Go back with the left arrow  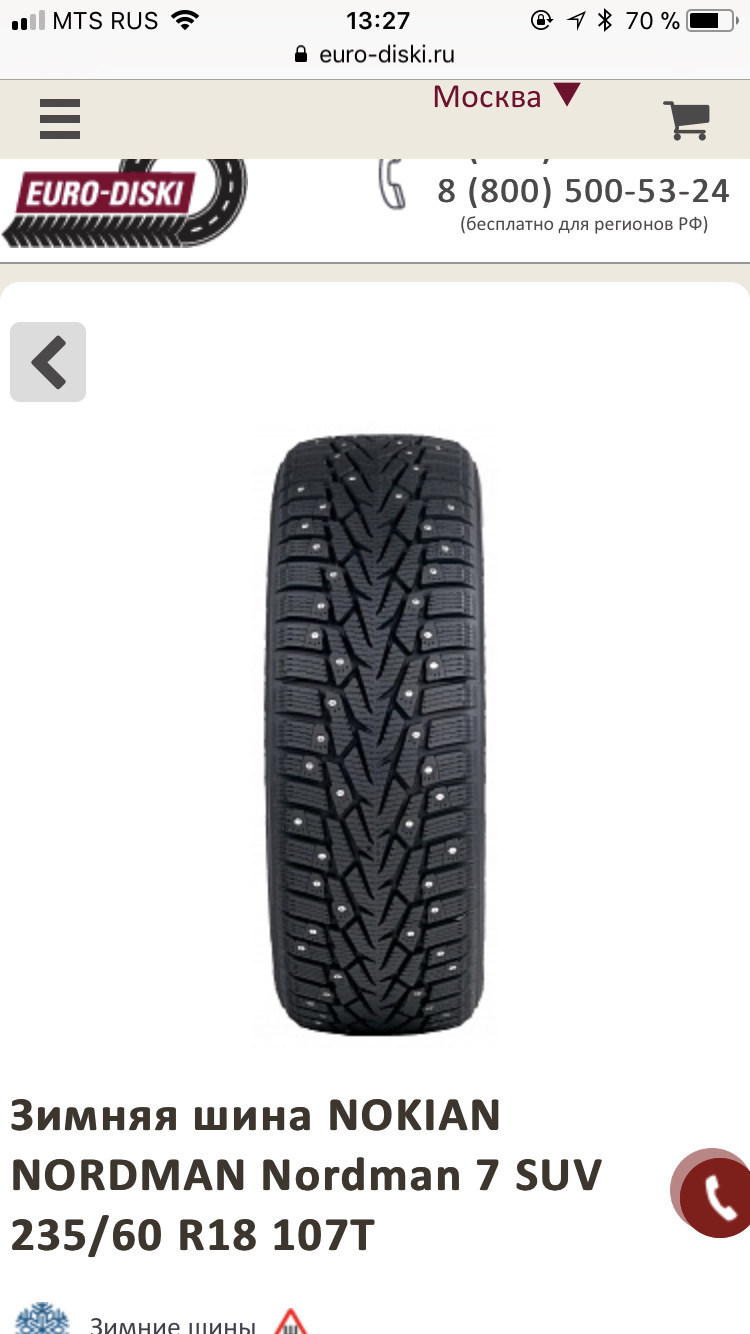coord(48,362)
